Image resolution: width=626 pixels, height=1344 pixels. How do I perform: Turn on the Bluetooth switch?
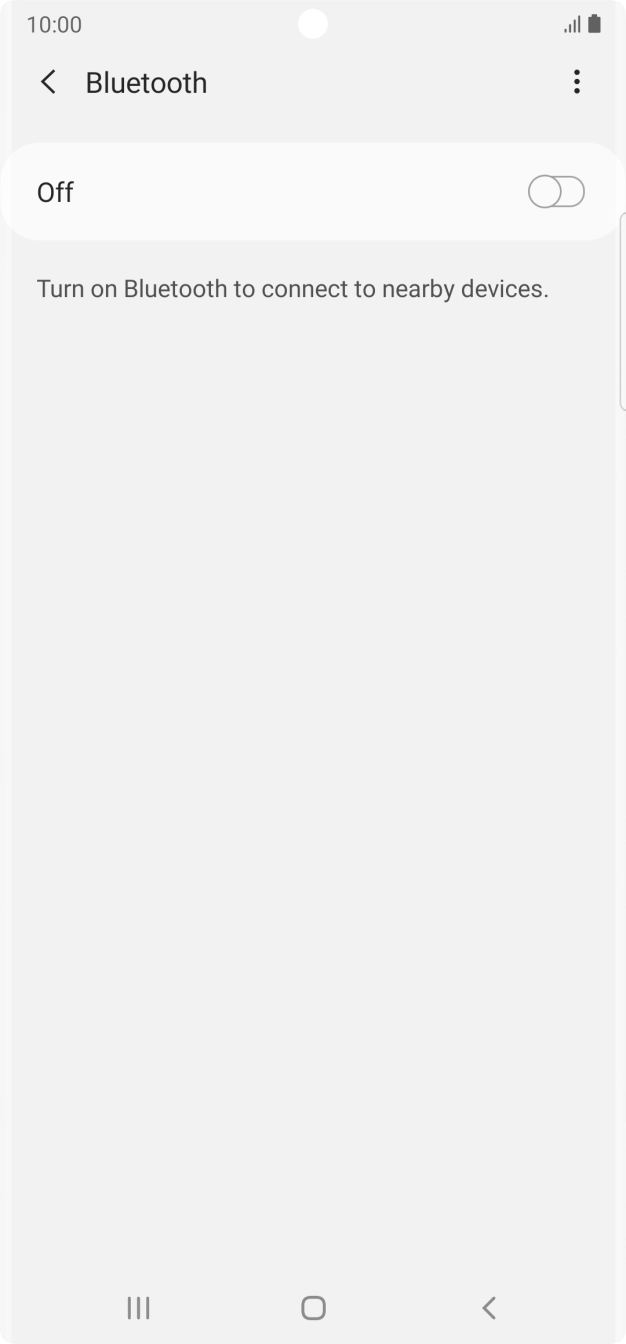click(x=556, y=192)
